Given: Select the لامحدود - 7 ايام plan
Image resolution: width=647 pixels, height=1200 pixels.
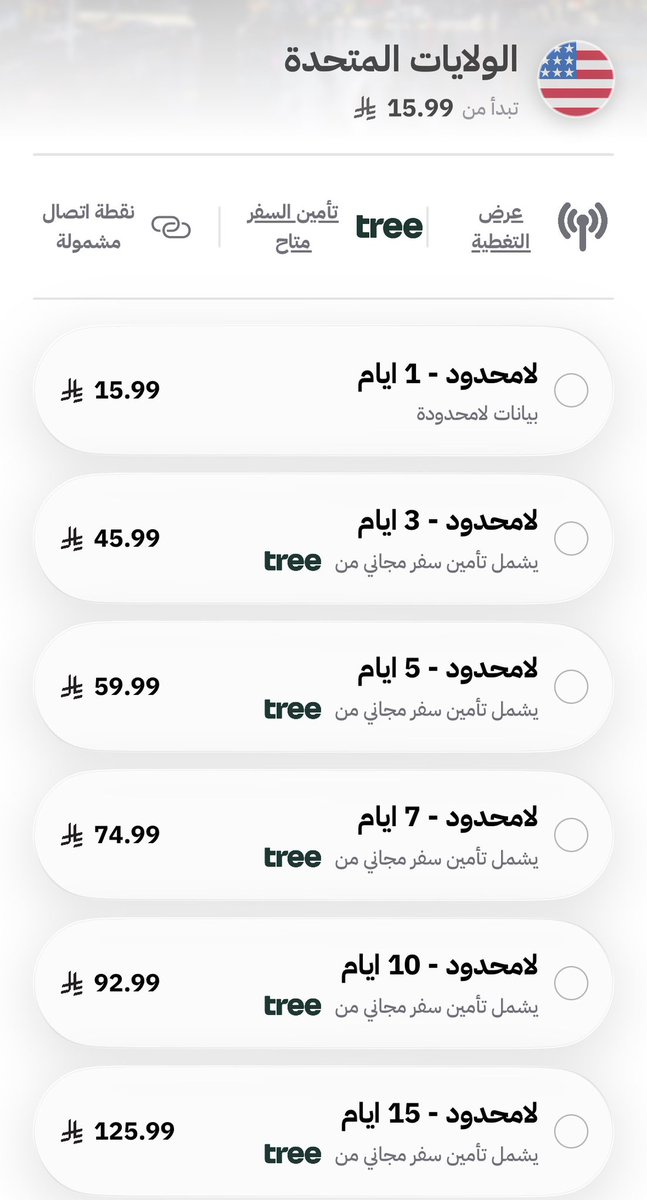Looking at the screenshot, I should (324, 835).
